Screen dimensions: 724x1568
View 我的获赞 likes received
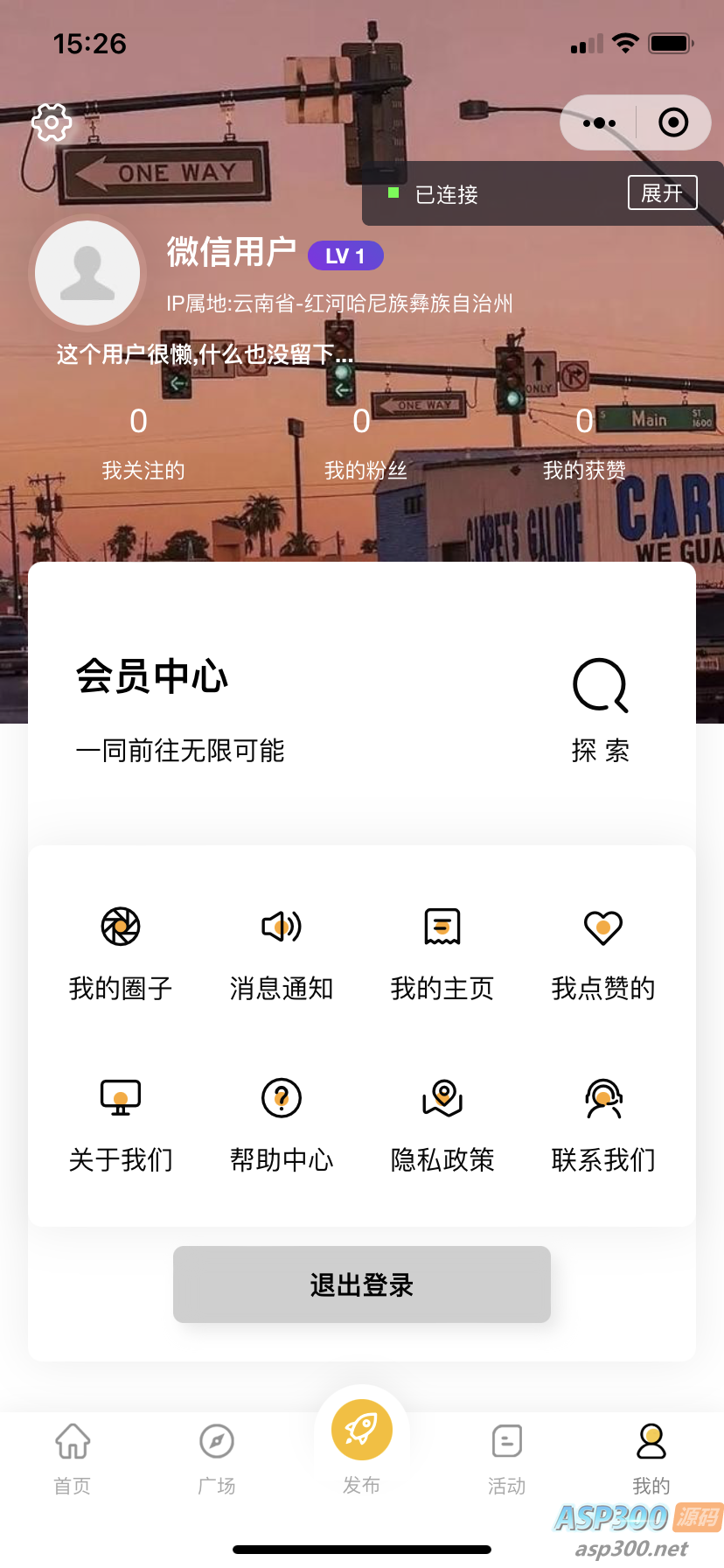click(584, 444)
